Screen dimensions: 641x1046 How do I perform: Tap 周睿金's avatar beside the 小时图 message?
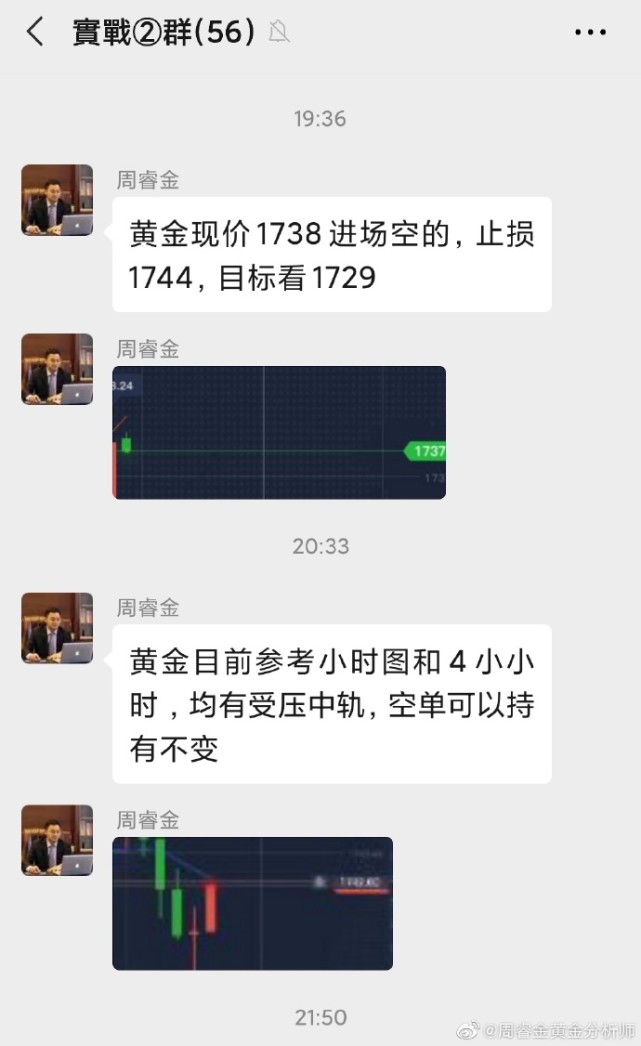tap(57, 628)
